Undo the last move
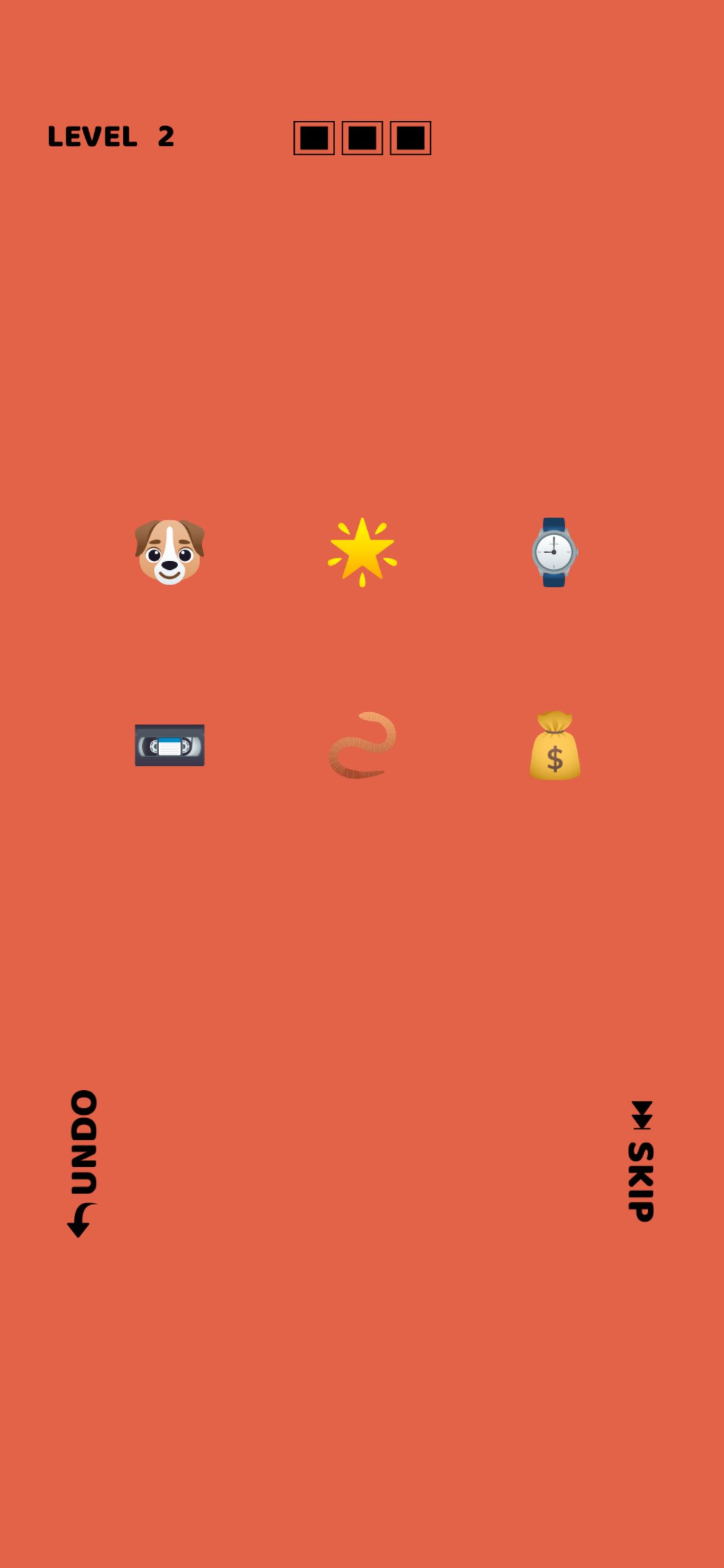This screenshot has height=1568, width=724. (x=83, y=1163)
